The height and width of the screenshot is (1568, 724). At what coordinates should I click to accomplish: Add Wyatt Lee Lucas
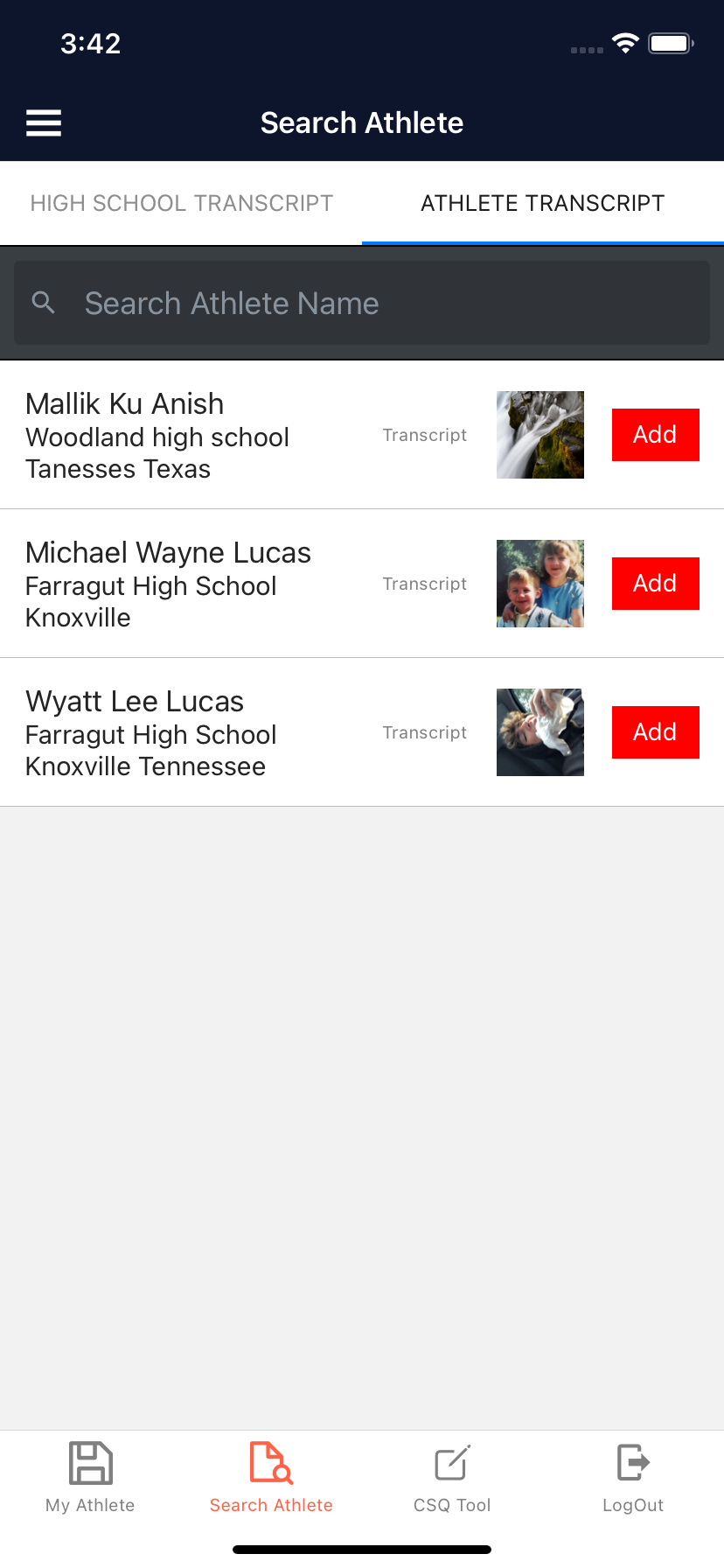[655, 732]
